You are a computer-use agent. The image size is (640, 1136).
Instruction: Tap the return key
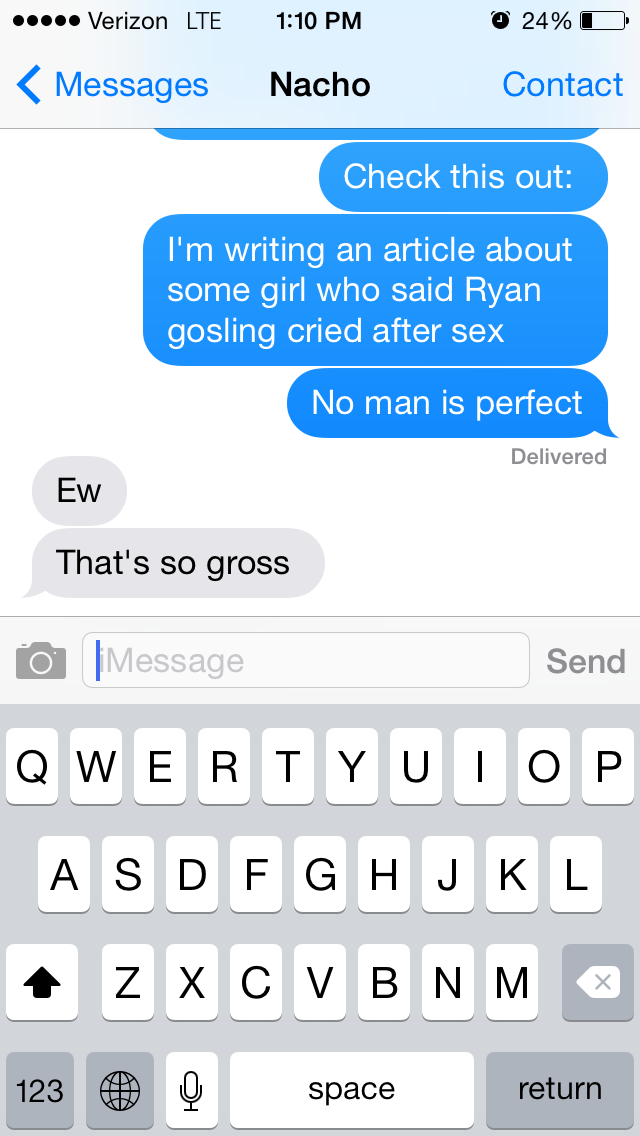tap(560, 1089)
